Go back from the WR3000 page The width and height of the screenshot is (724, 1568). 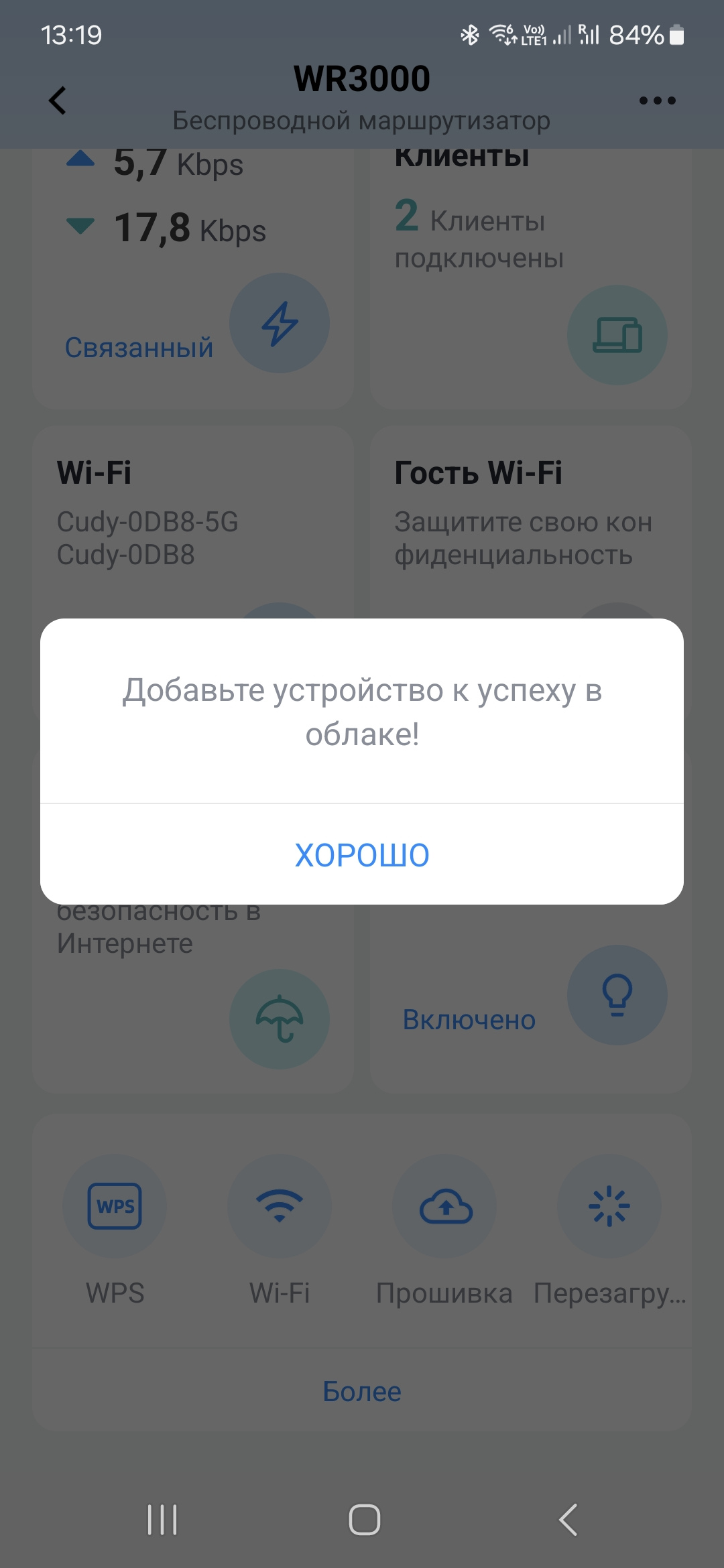58,101
